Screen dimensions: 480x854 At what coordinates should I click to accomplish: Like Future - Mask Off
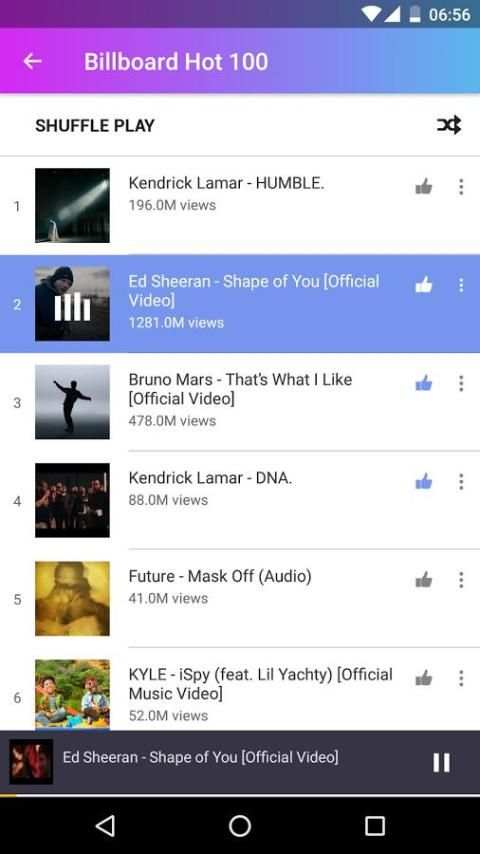(423, 580)
